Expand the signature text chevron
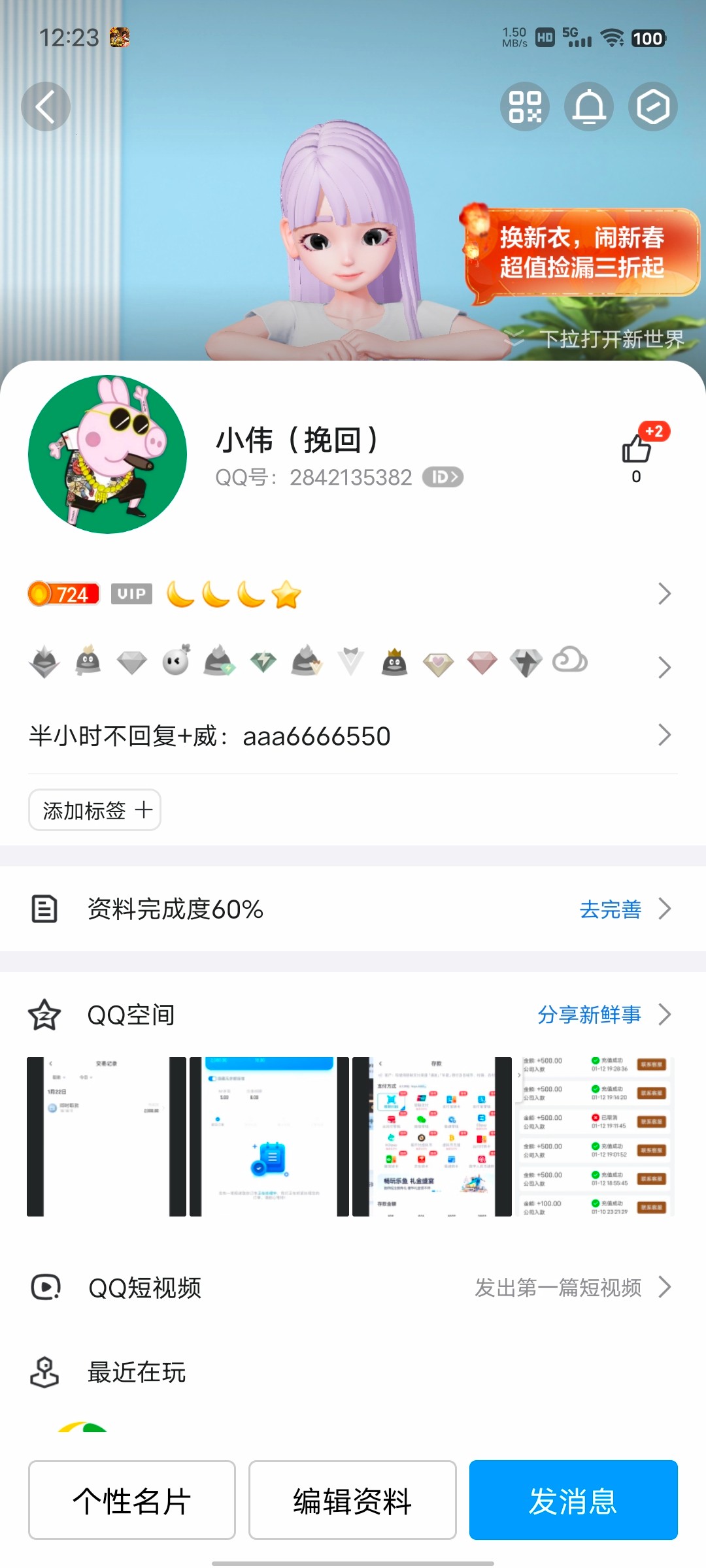 665,736
